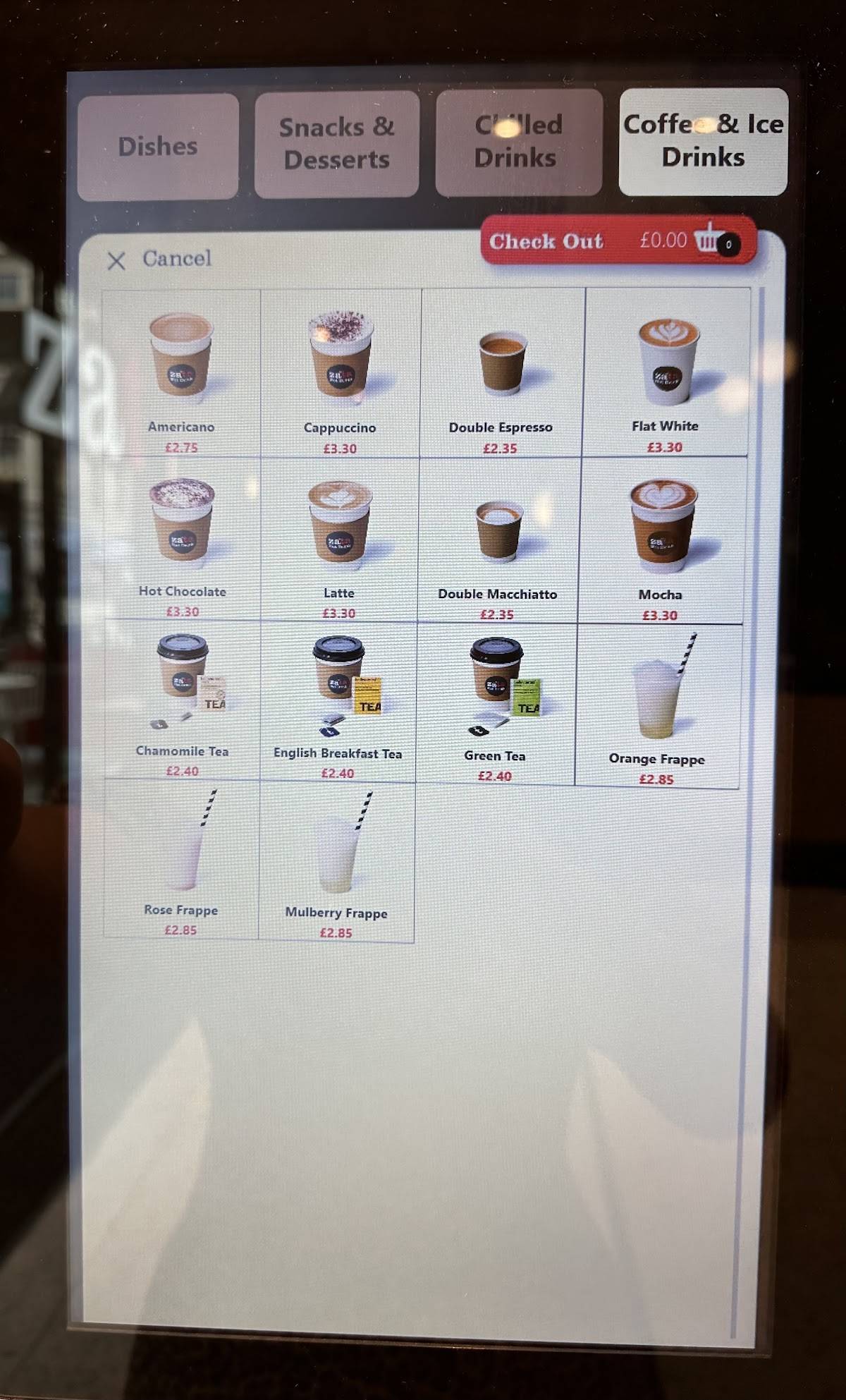Choose English Breakfast Tea
Screen dimensions: 846x1400
pyautogui.click(x=338, y=702)
